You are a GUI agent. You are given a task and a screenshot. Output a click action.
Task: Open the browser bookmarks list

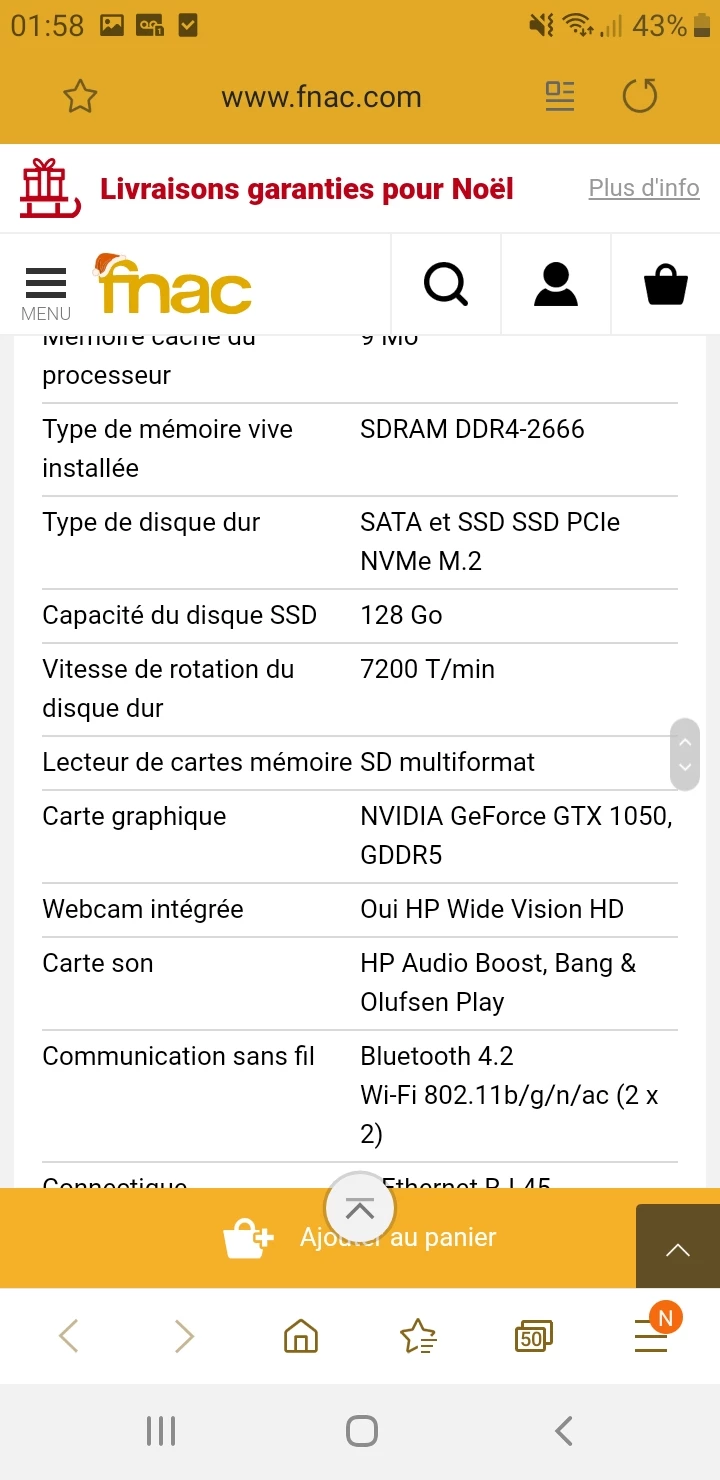417,1336
